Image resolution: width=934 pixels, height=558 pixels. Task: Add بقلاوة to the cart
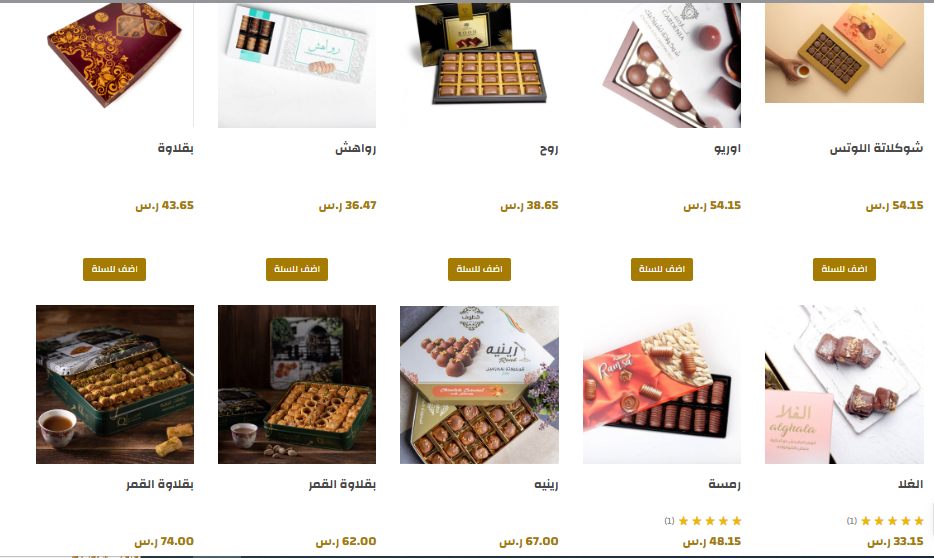[x=114, y=269]
